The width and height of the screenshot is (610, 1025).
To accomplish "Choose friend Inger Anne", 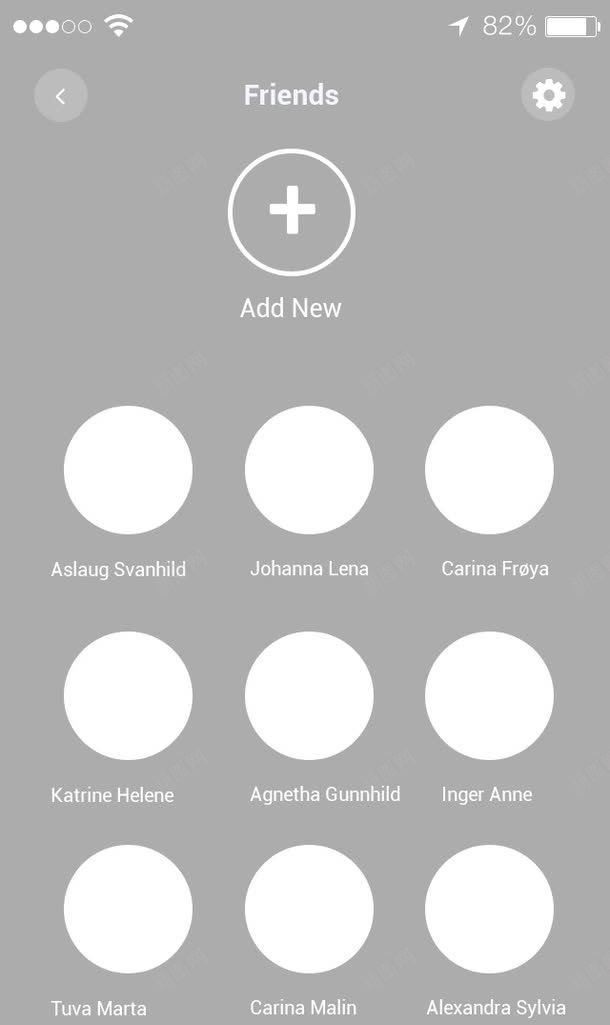I will pyautogui.click(x=489, y=695).
